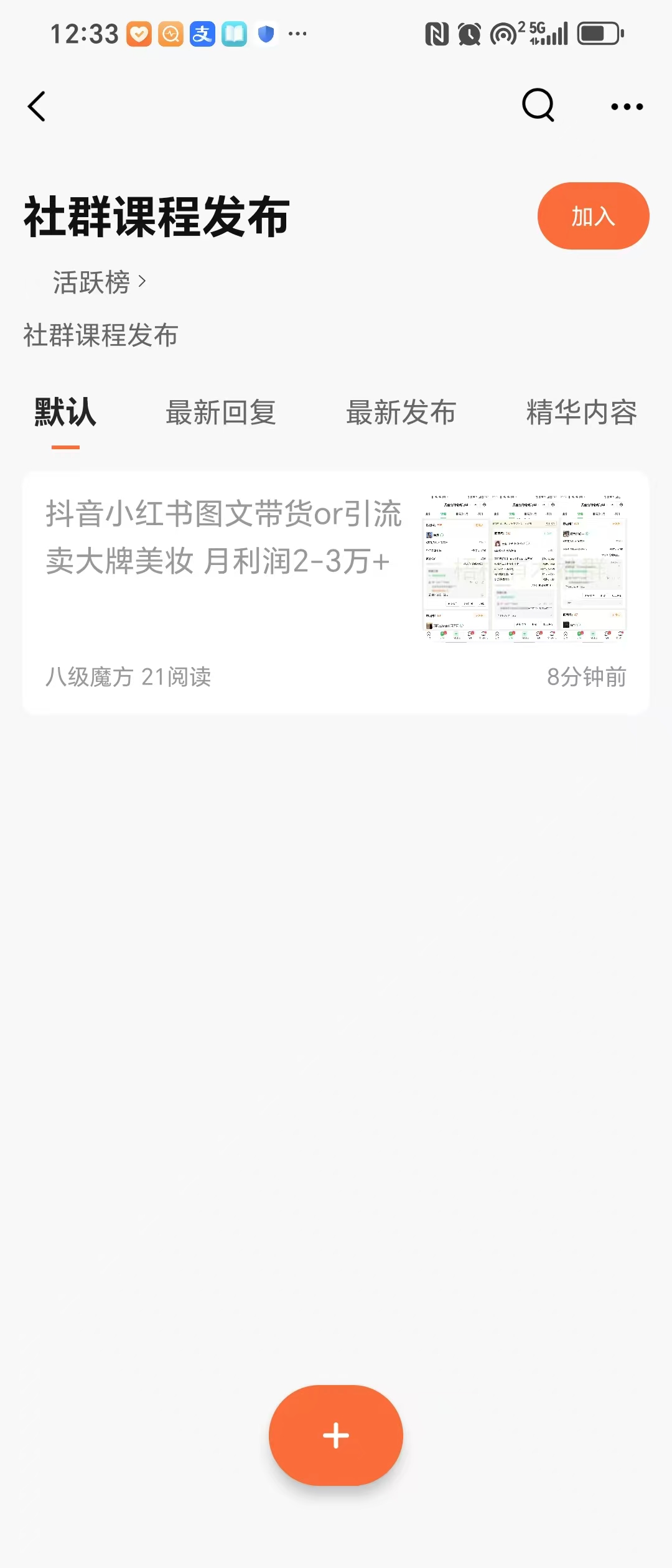Switch to the 最新发布 tab

(x=401, y=413)
